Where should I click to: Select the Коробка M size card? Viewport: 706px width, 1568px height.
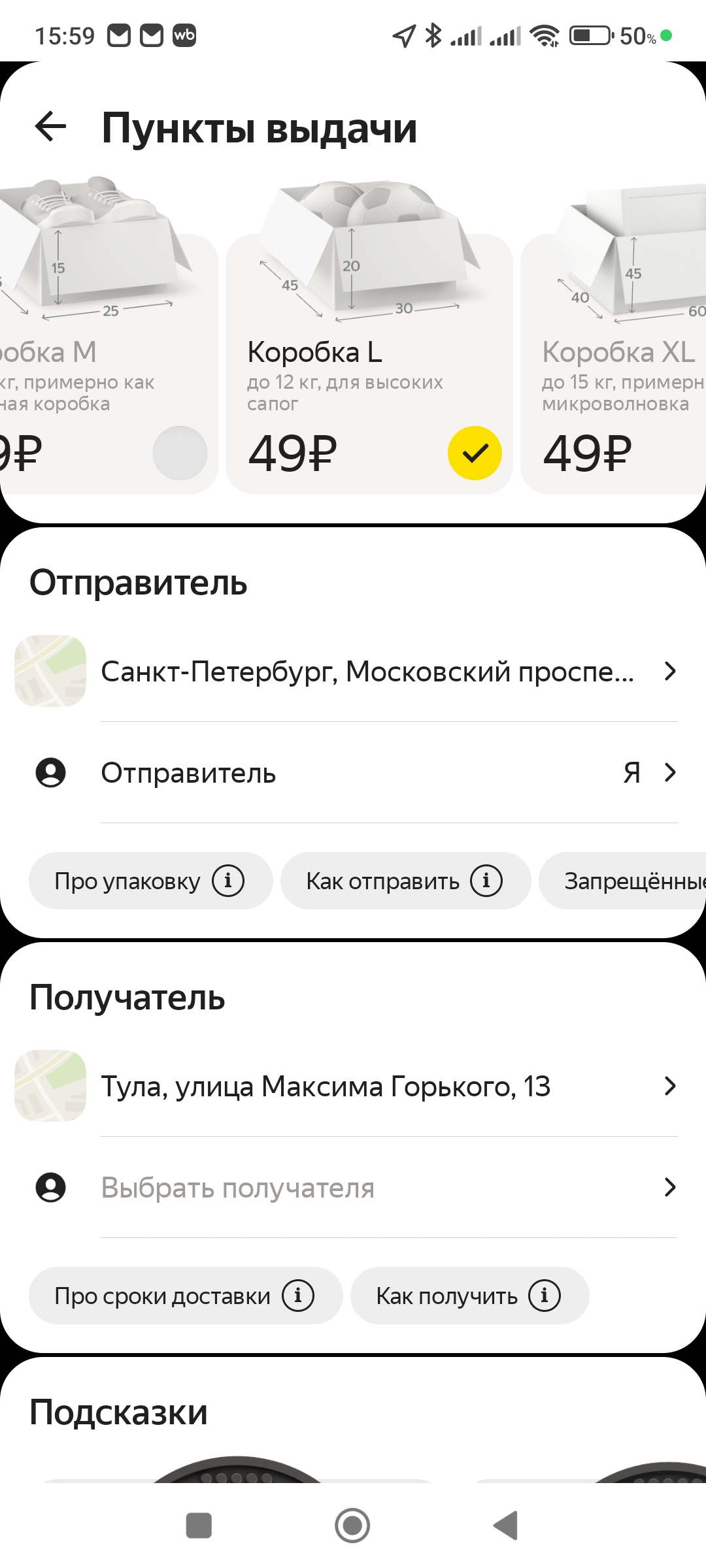[x=109, y=363]
